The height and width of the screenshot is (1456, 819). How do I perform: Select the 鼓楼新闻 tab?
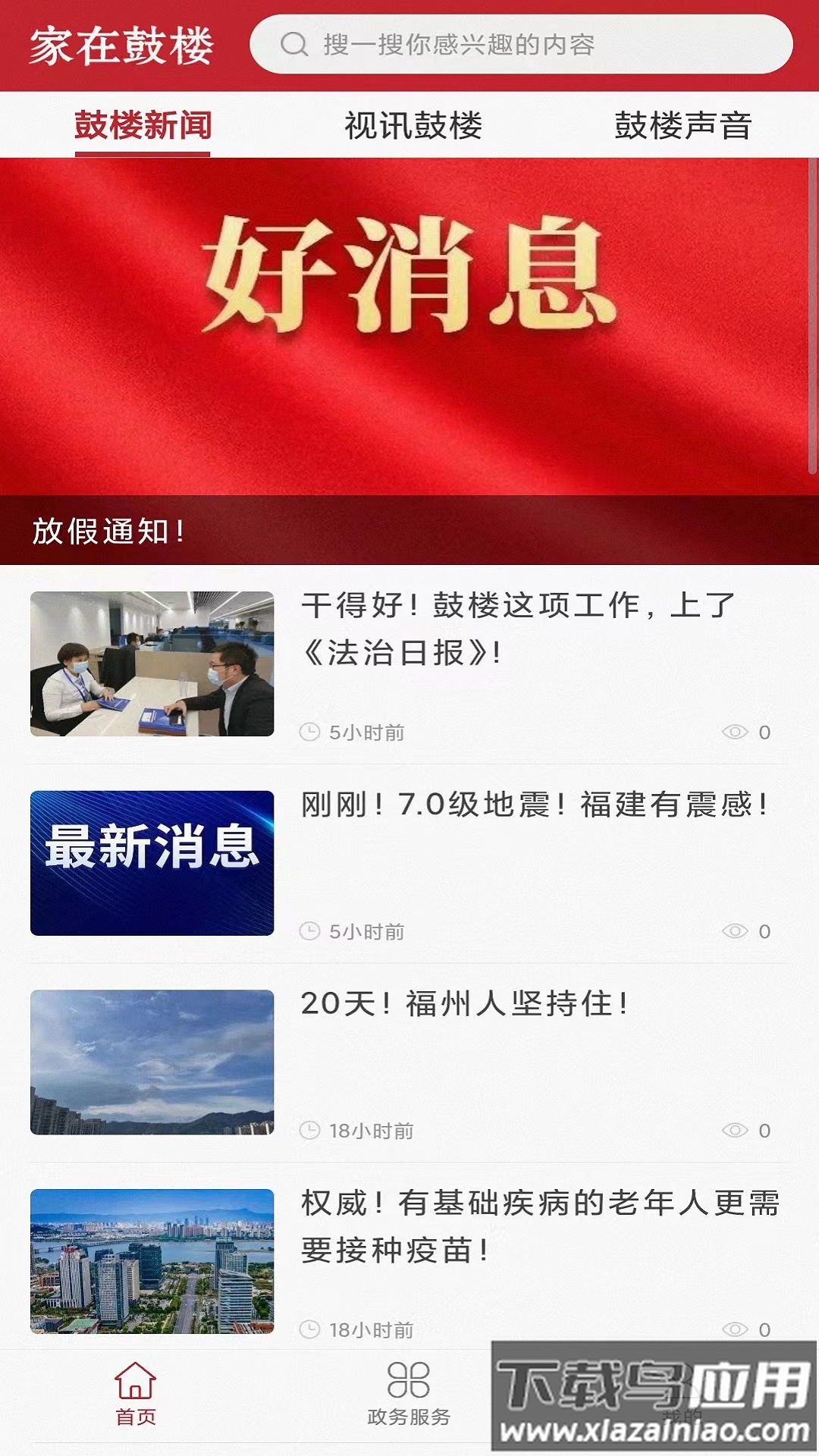(141, 124)
